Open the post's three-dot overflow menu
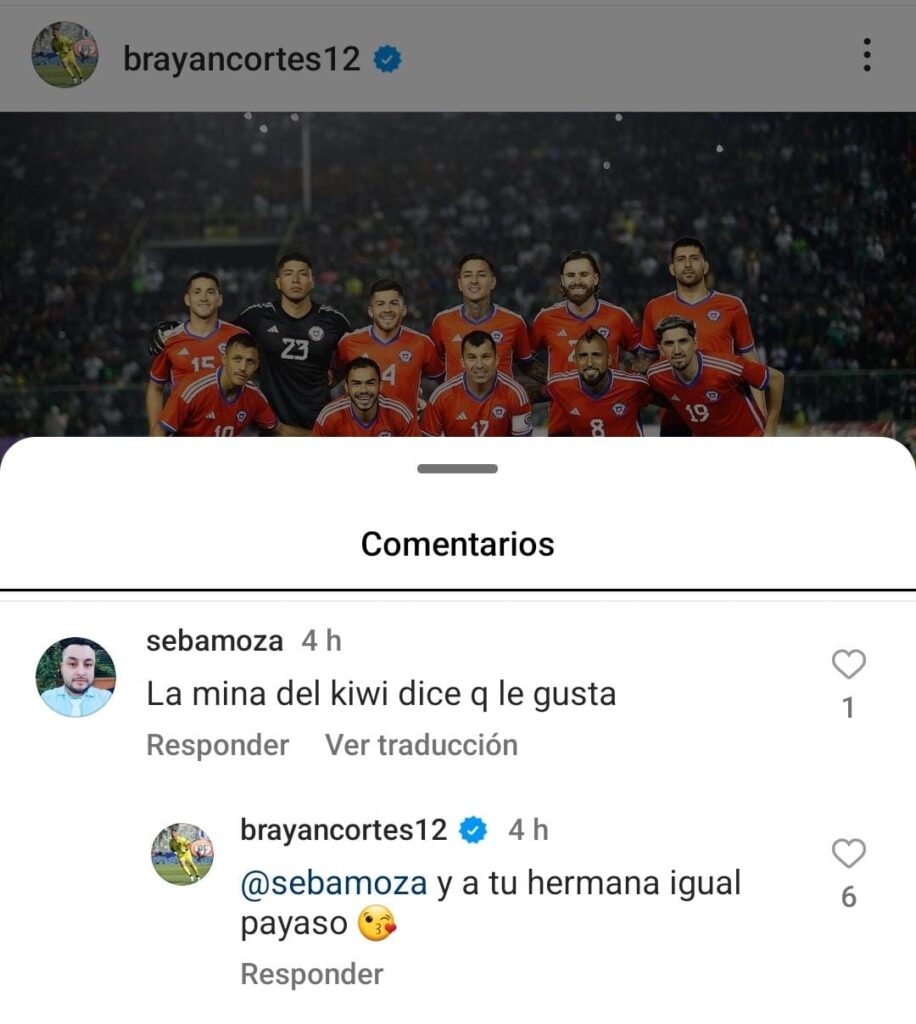This screenshot has height=1024, width=916. 866,55
